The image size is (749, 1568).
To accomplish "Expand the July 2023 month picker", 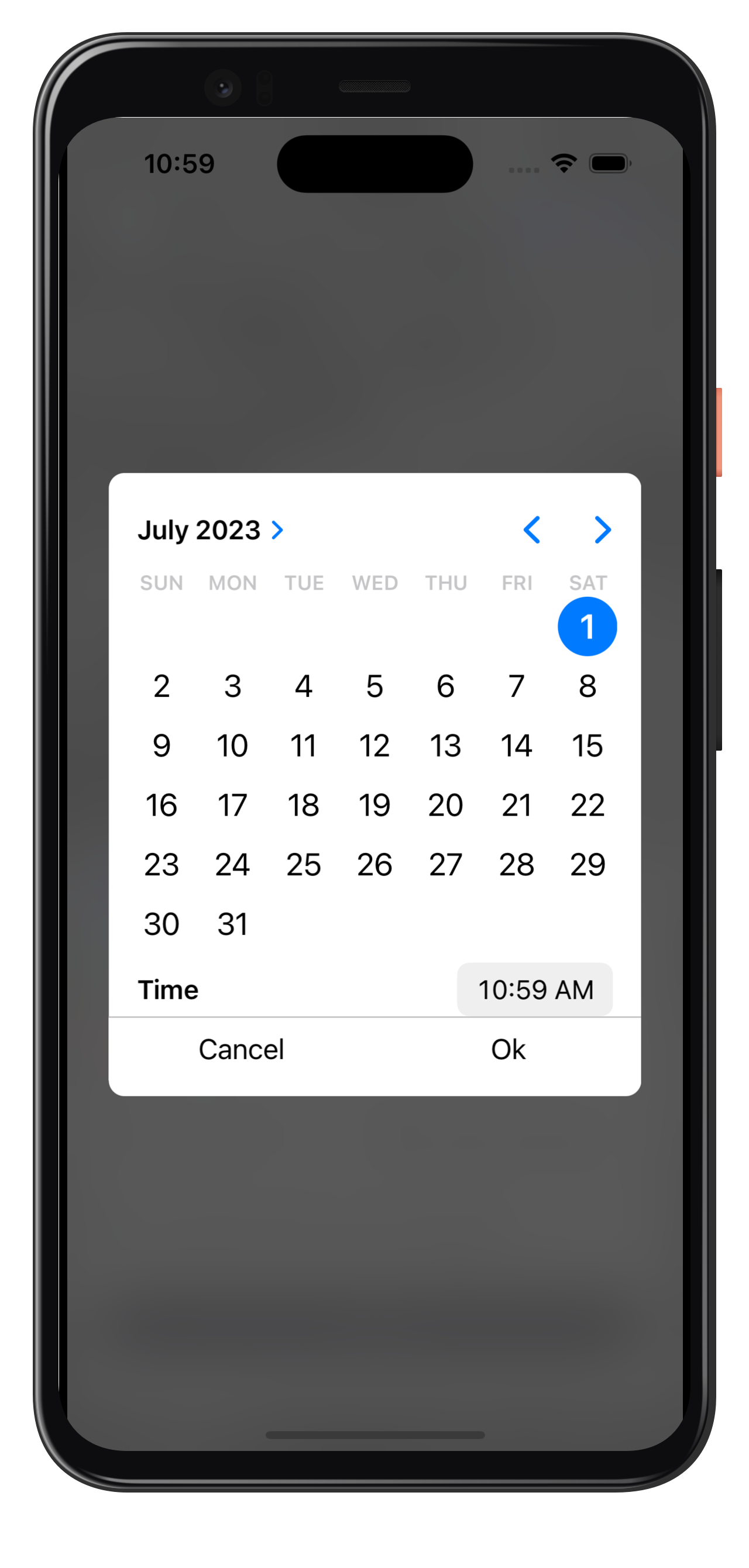I will tap(211, 530).
